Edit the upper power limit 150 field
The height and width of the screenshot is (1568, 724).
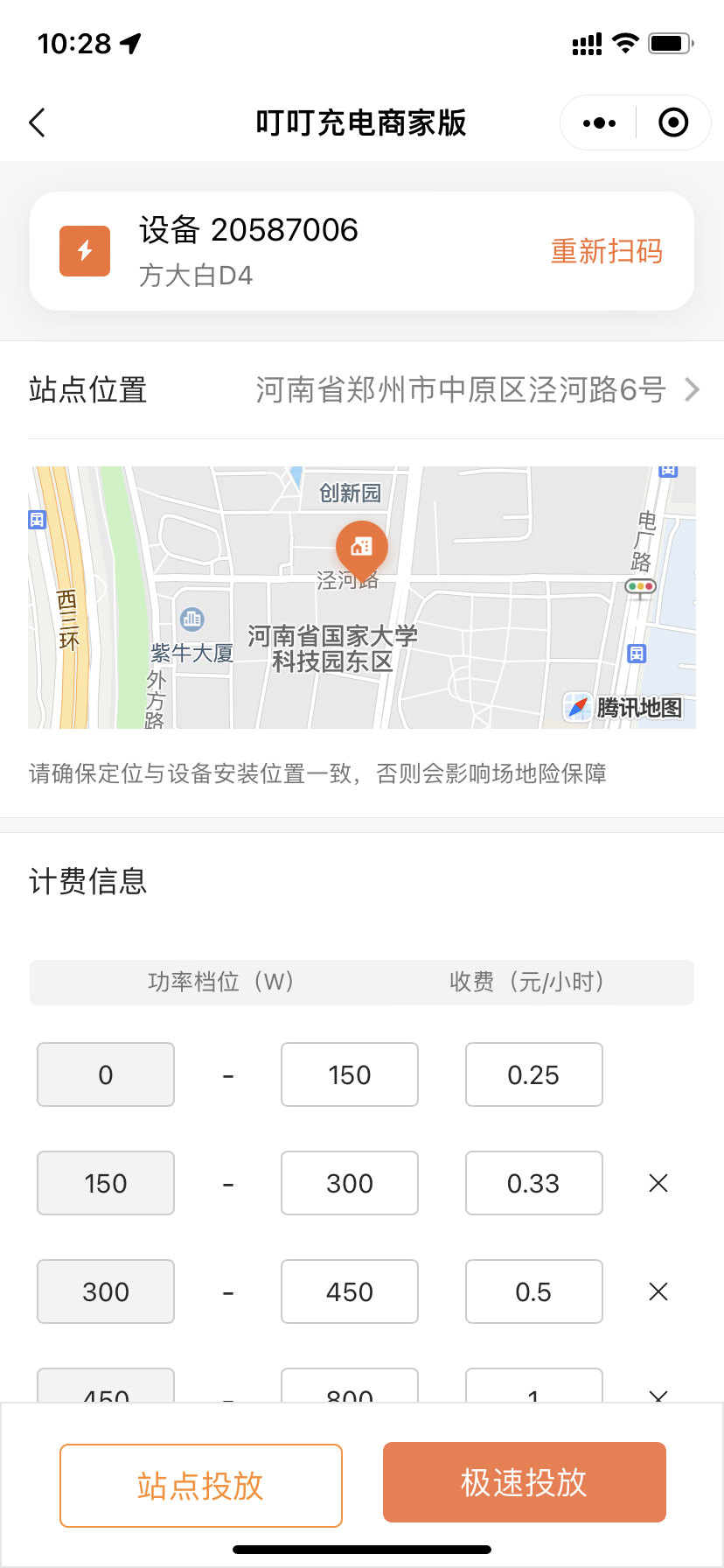pos(350,1074)
